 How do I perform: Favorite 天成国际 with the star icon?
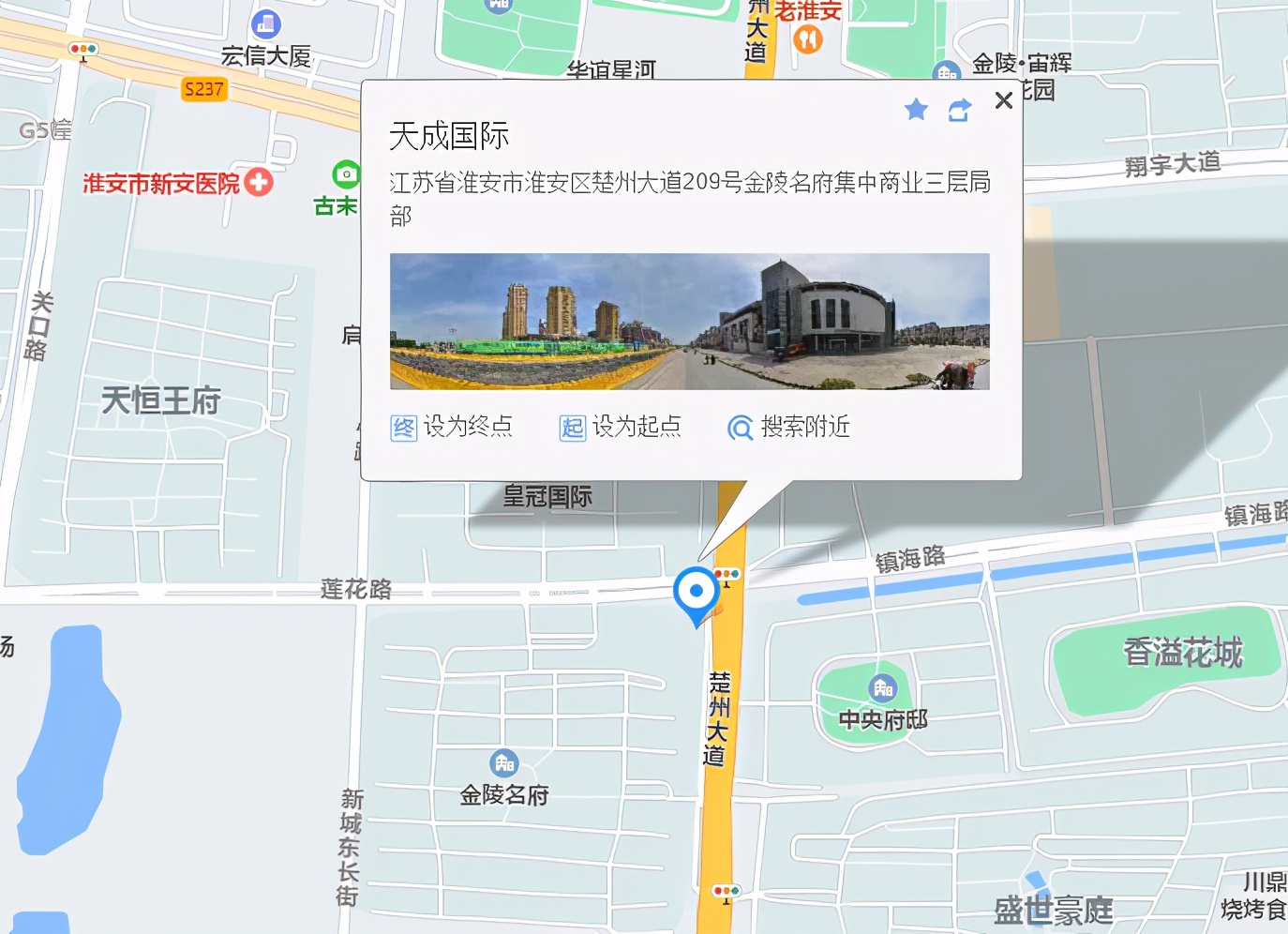pos(916,110)
